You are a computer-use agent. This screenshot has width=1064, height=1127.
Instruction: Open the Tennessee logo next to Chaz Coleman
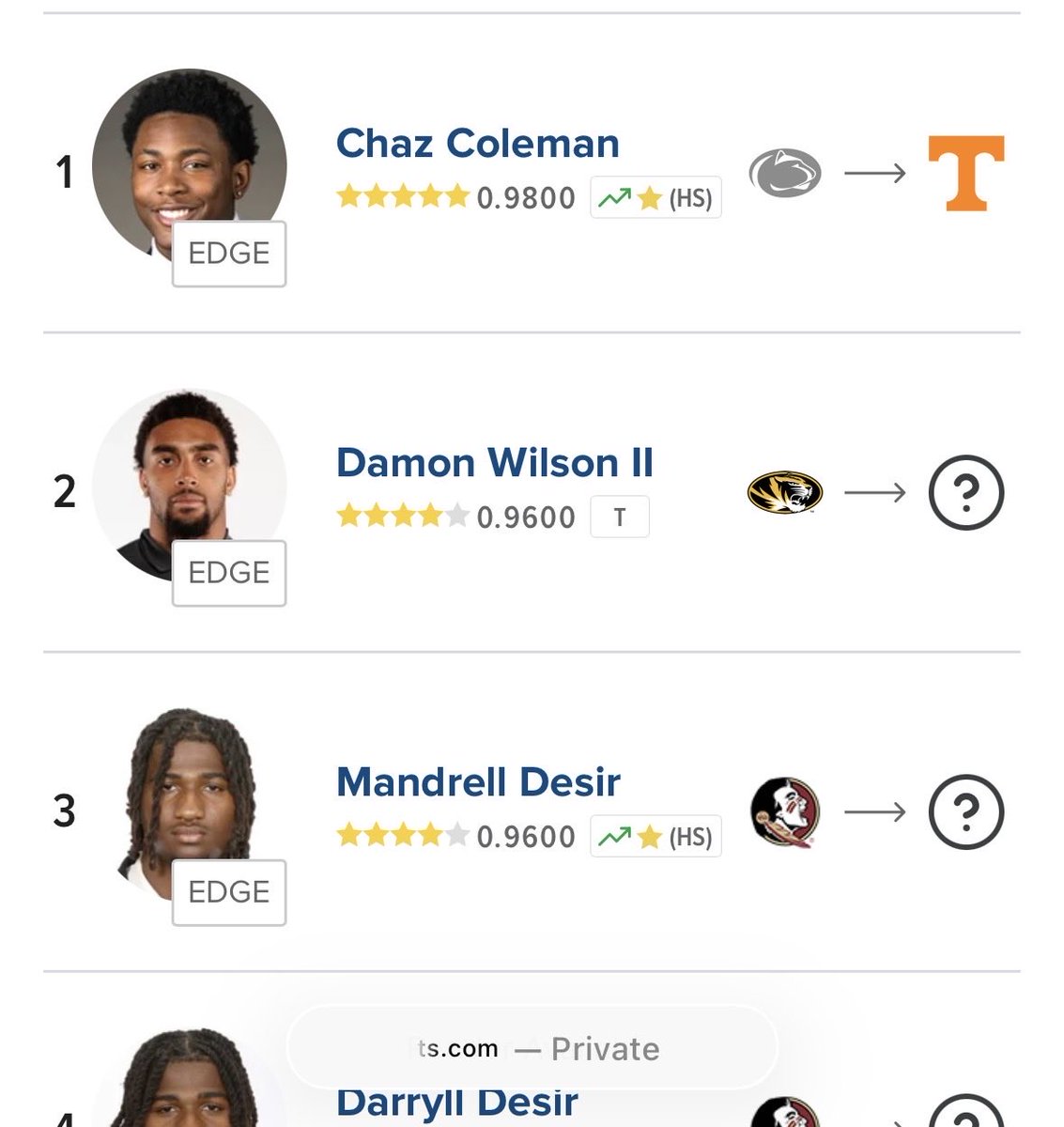tap(965, 173)
